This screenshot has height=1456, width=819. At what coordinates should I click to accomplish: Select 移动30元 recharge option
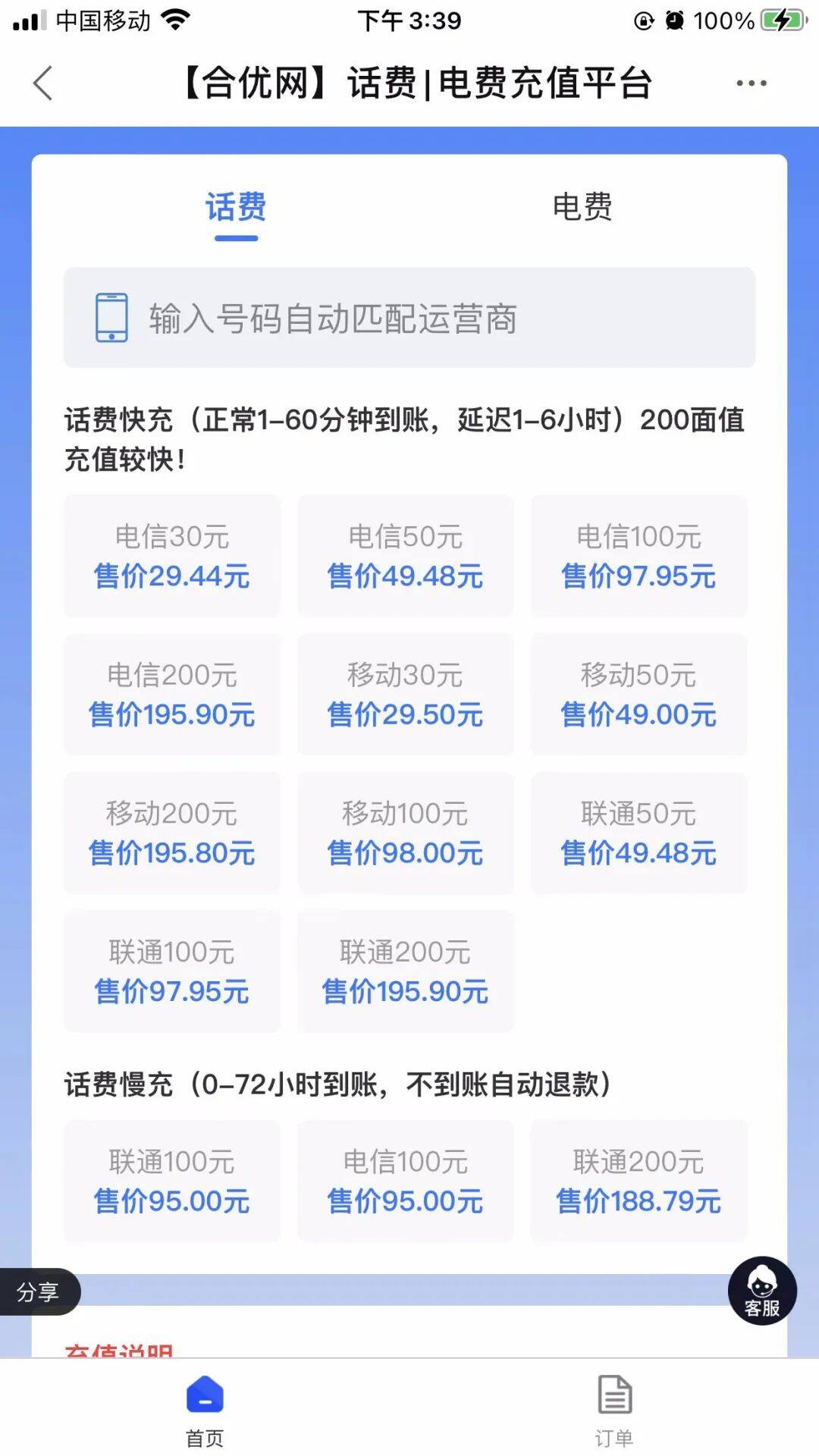405,694
